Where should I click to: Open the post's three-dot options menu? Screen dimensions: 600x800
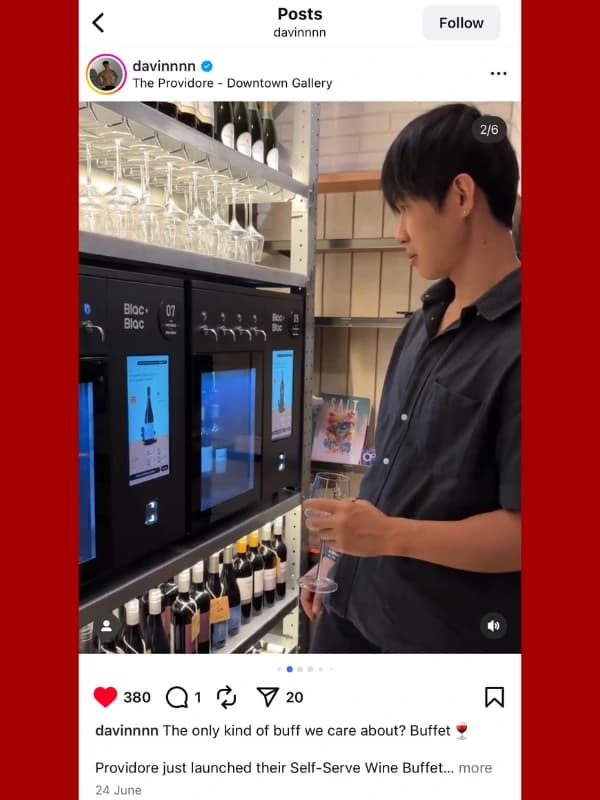tap(498, 74)
